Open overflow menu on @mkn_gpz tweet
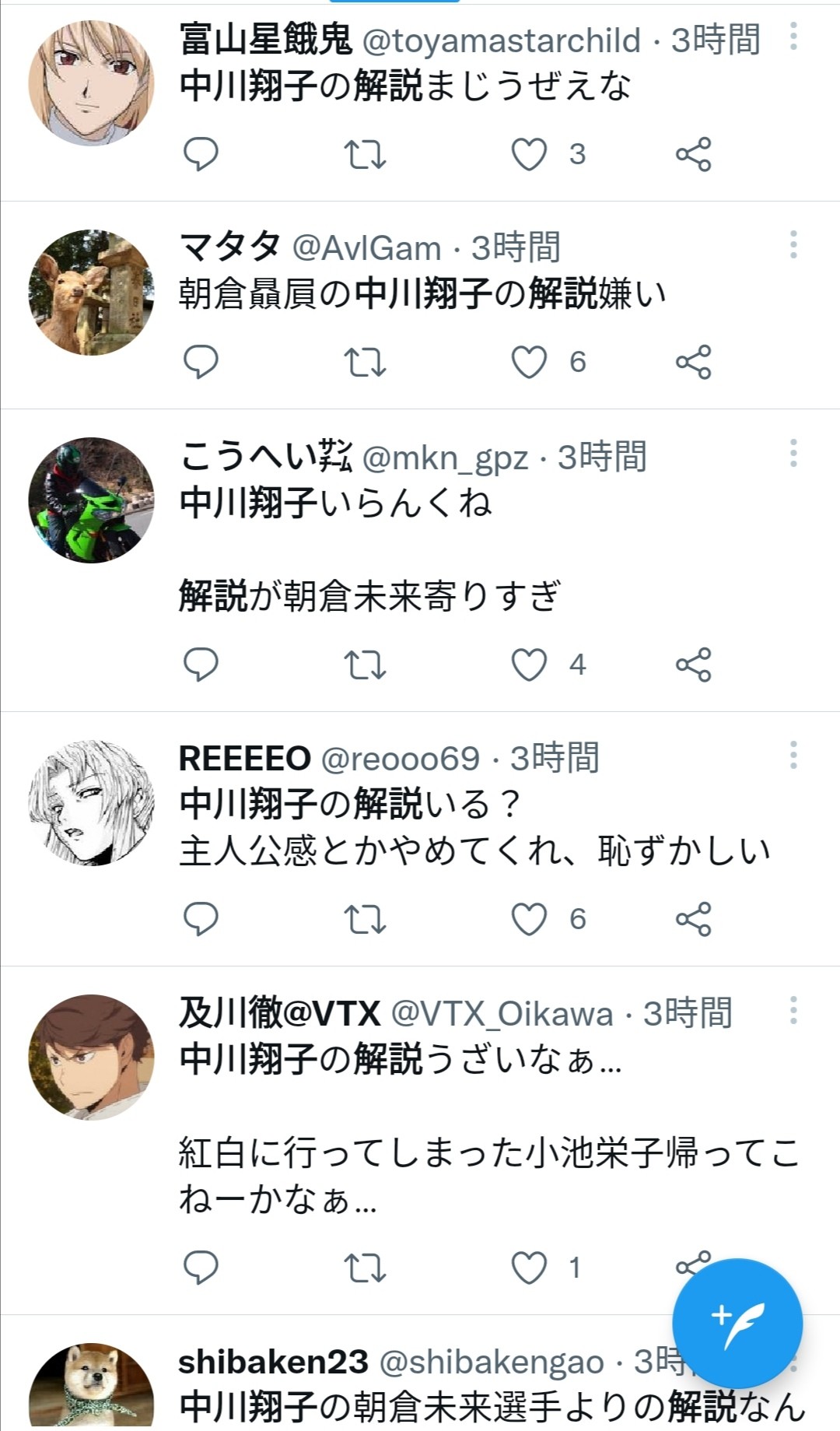840x1431 pixels. 793,454
